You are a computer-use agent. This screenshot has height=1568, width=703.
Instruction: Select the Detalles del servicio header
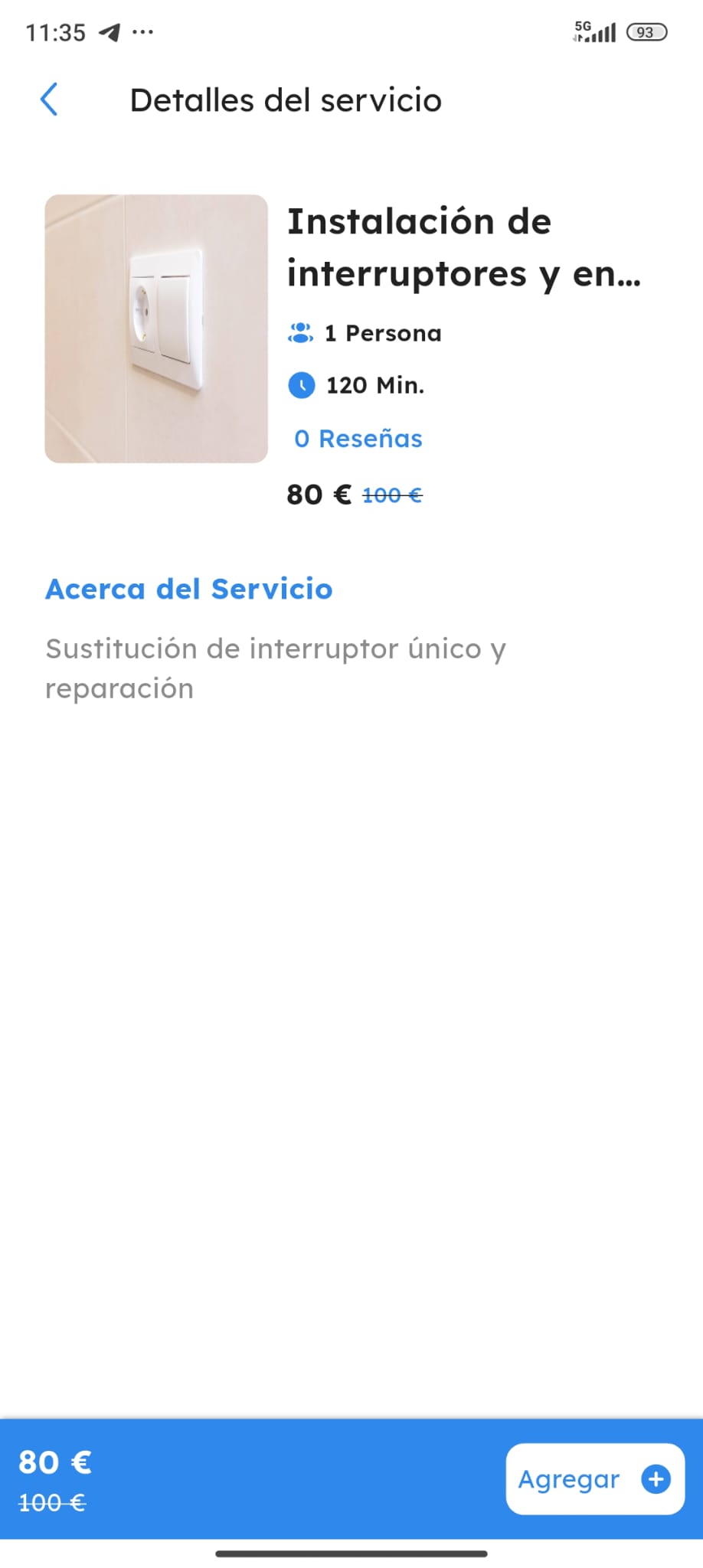pos(286,100)
